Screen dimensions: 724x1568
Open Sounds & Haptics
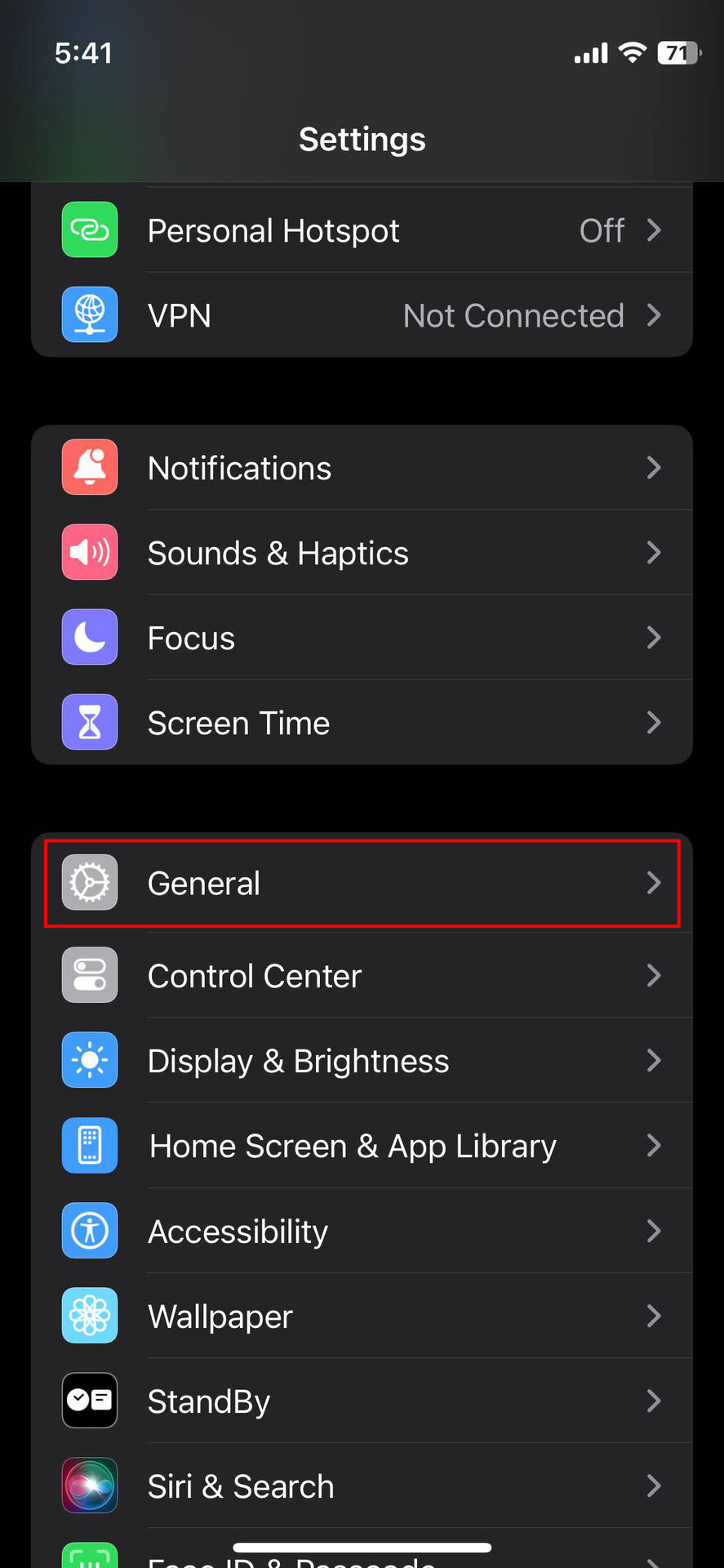click(x=362, y=553)
